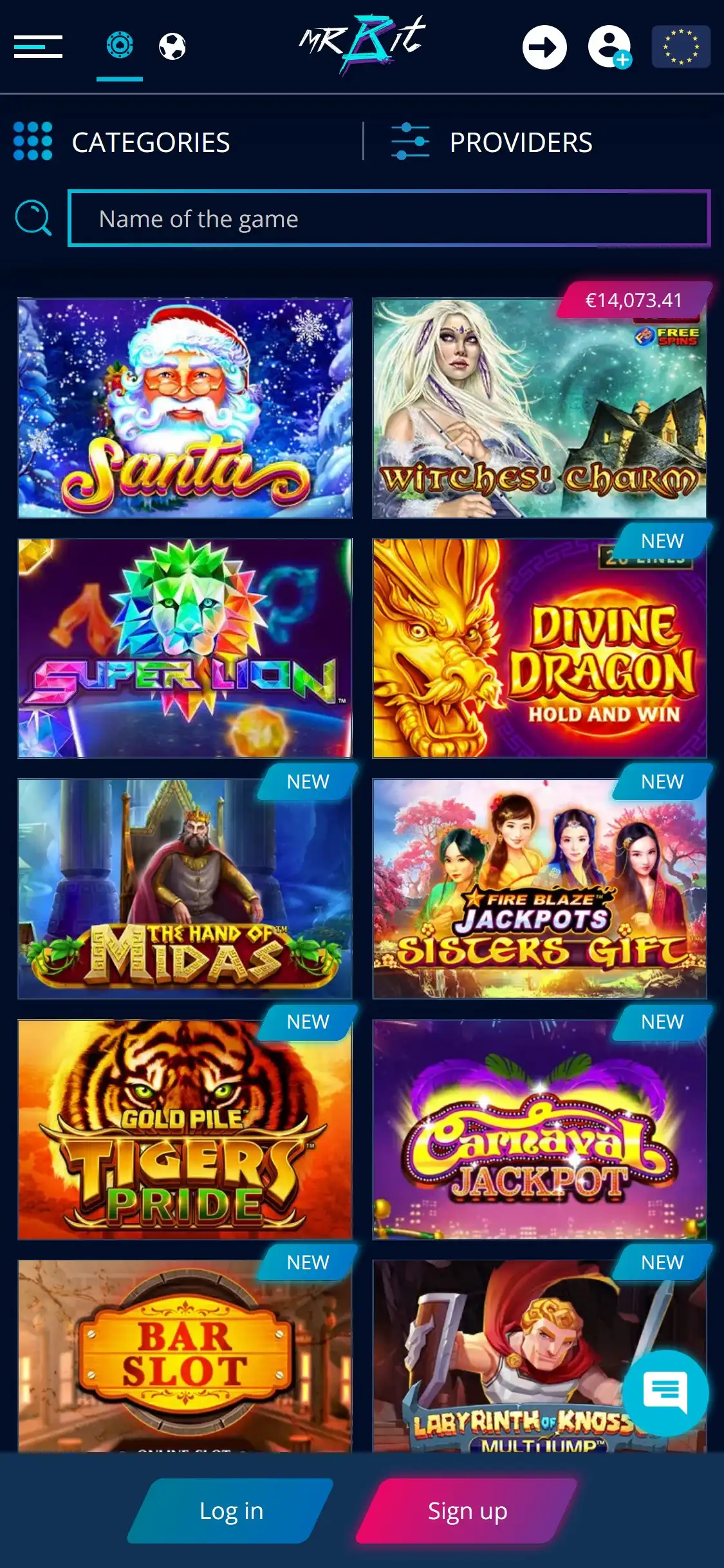Play Gold Pile Tigers Pride
The width and height of the screenshot is (724, 1568).
[185, 1129]
